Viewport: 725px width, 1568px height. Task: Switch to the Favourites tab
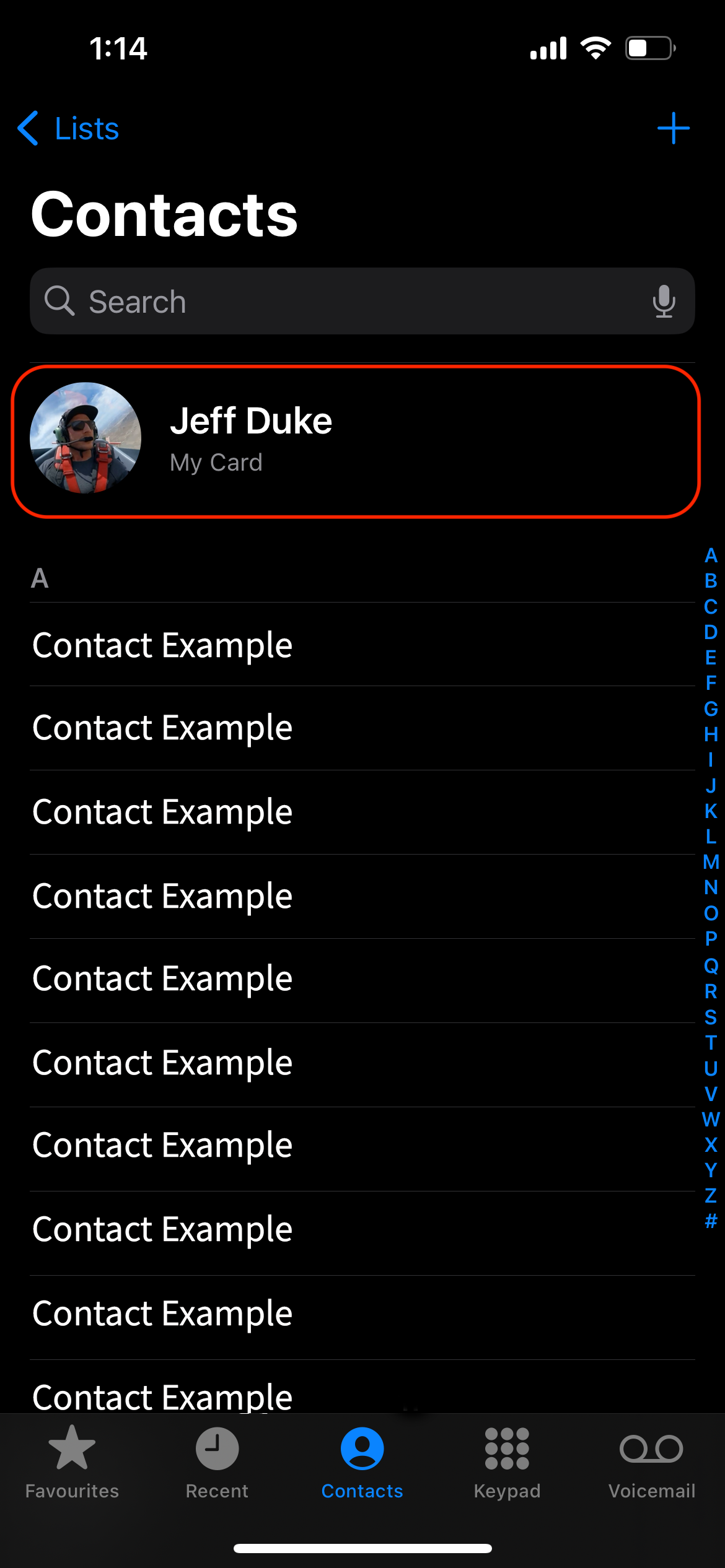click(72, 1463)
